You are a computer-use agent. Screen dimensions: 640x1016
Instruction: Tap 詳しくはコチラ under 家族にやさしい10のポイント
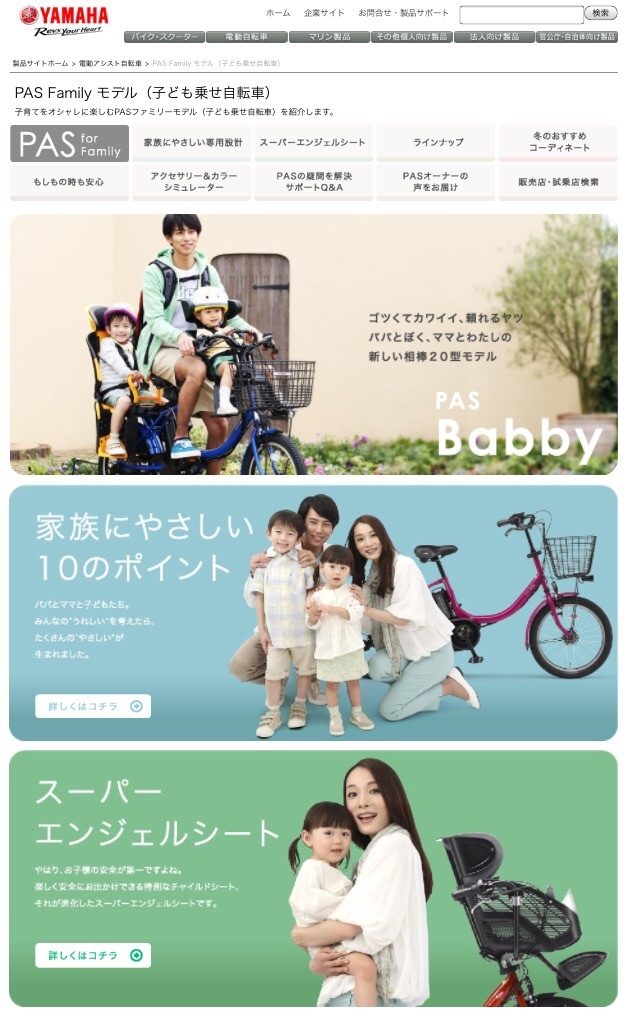click(x=93, y=706)
